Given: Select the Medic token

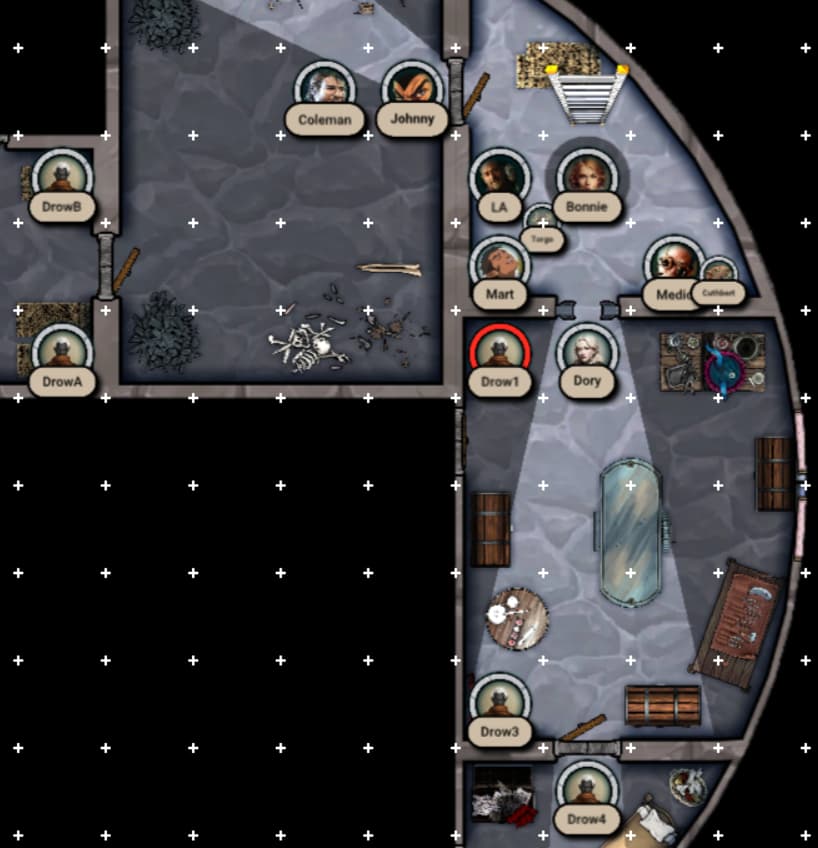Looking at the screenshot, I should click(x=672, y=265).
